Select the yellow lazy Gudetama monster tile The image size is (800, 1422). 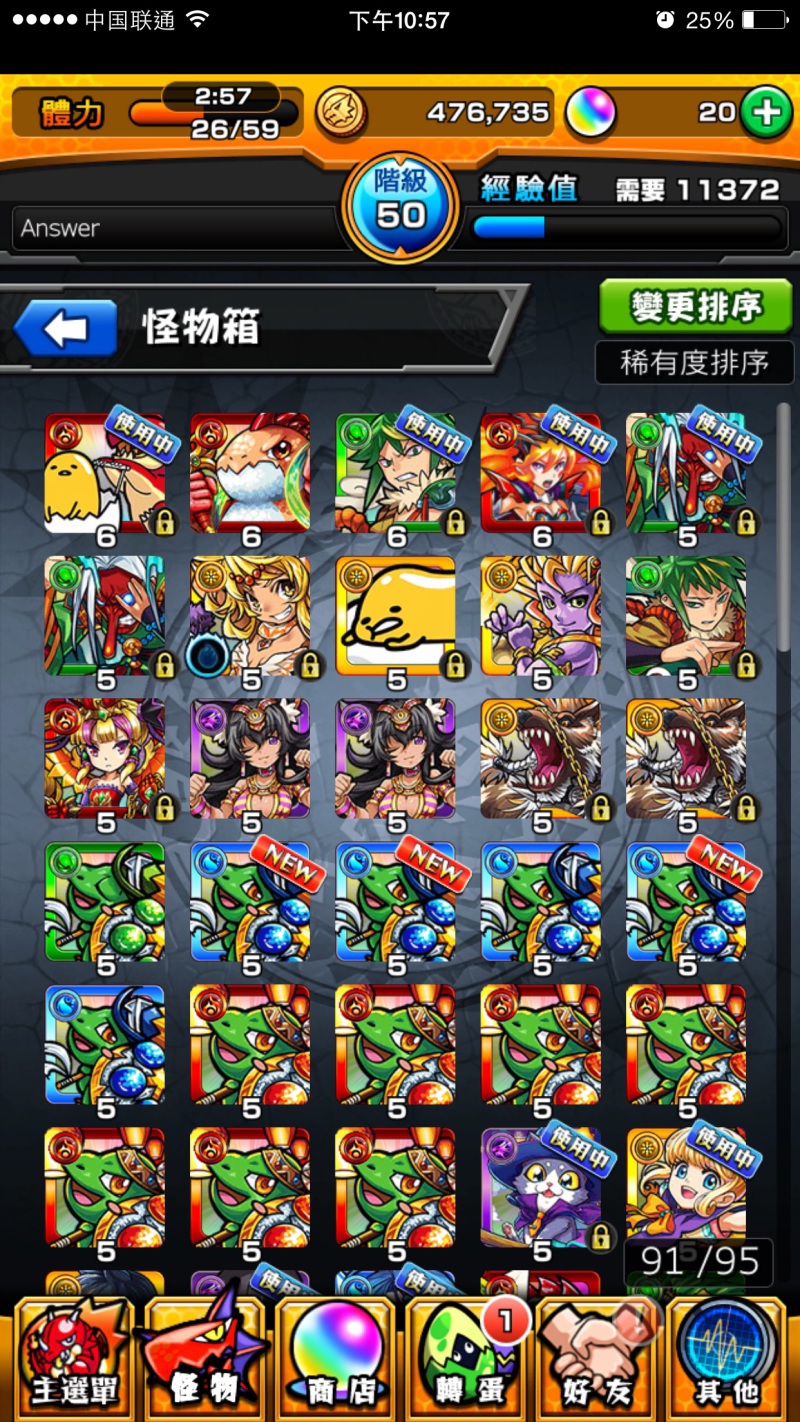tap(396, 616)
